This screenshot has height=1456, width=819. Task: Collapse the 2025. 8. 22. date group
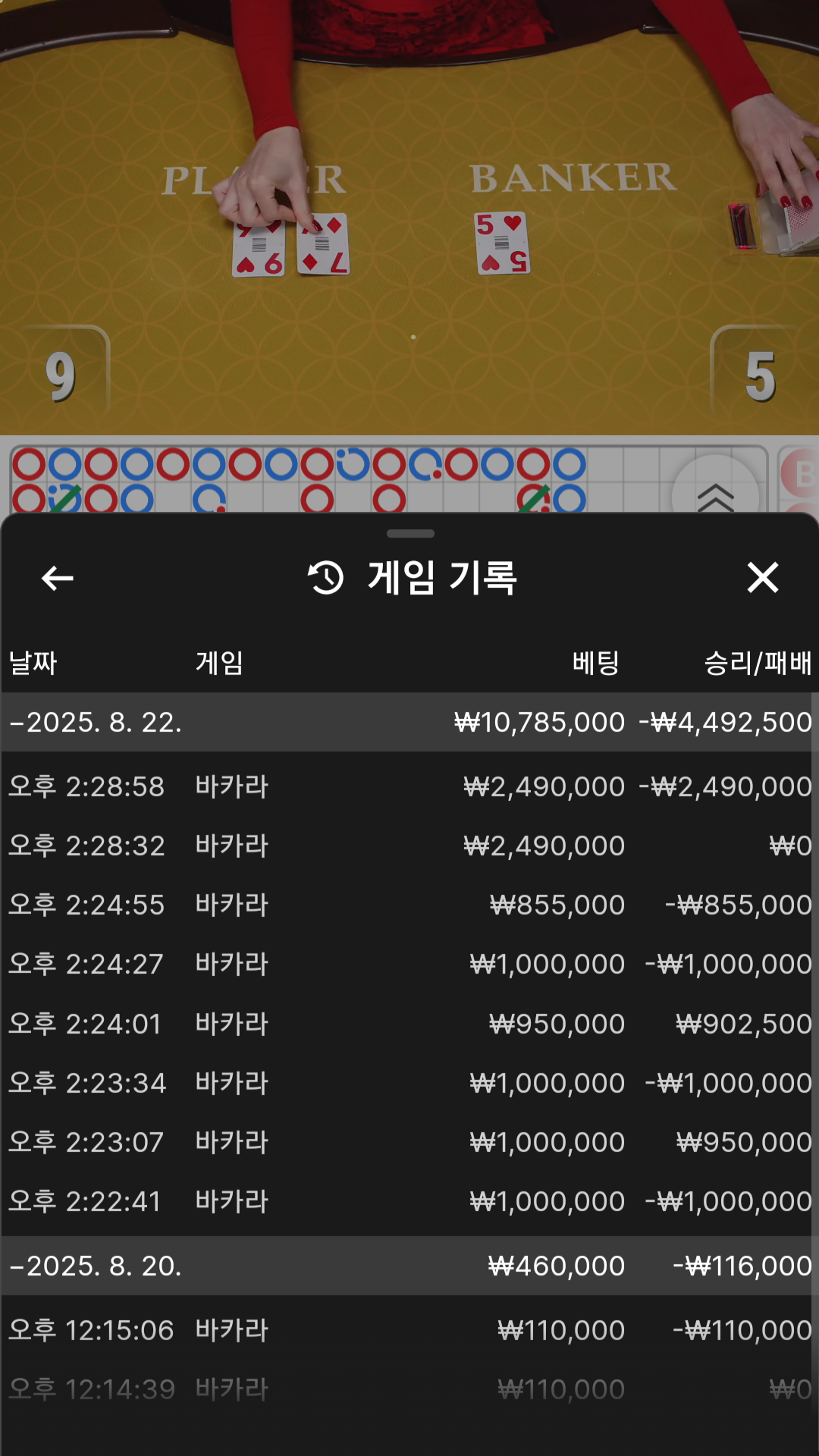[x=409, y=722]
